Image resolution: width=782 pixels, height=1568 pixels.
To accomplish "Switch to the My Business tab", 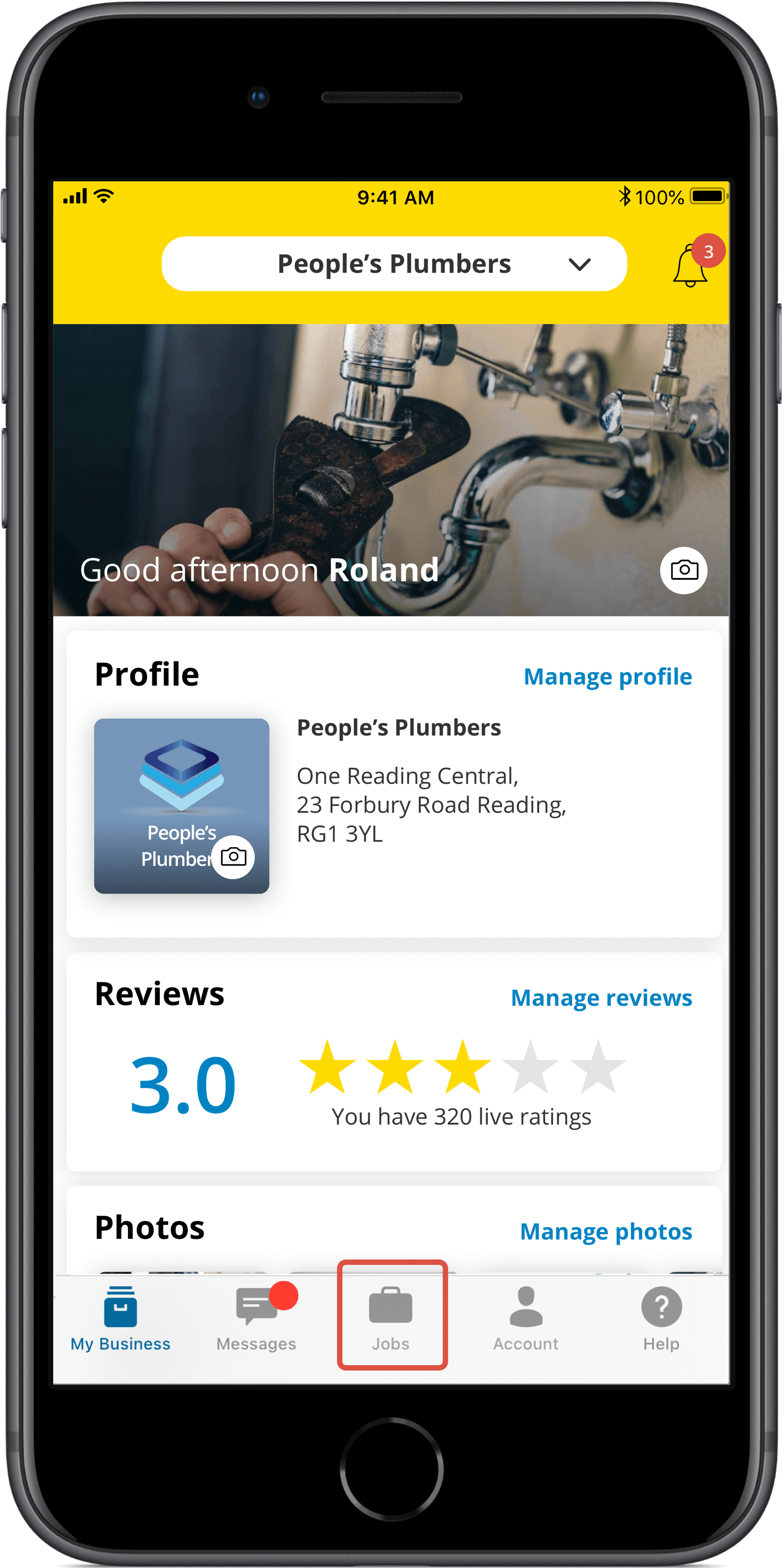I will pos(120,1317).
